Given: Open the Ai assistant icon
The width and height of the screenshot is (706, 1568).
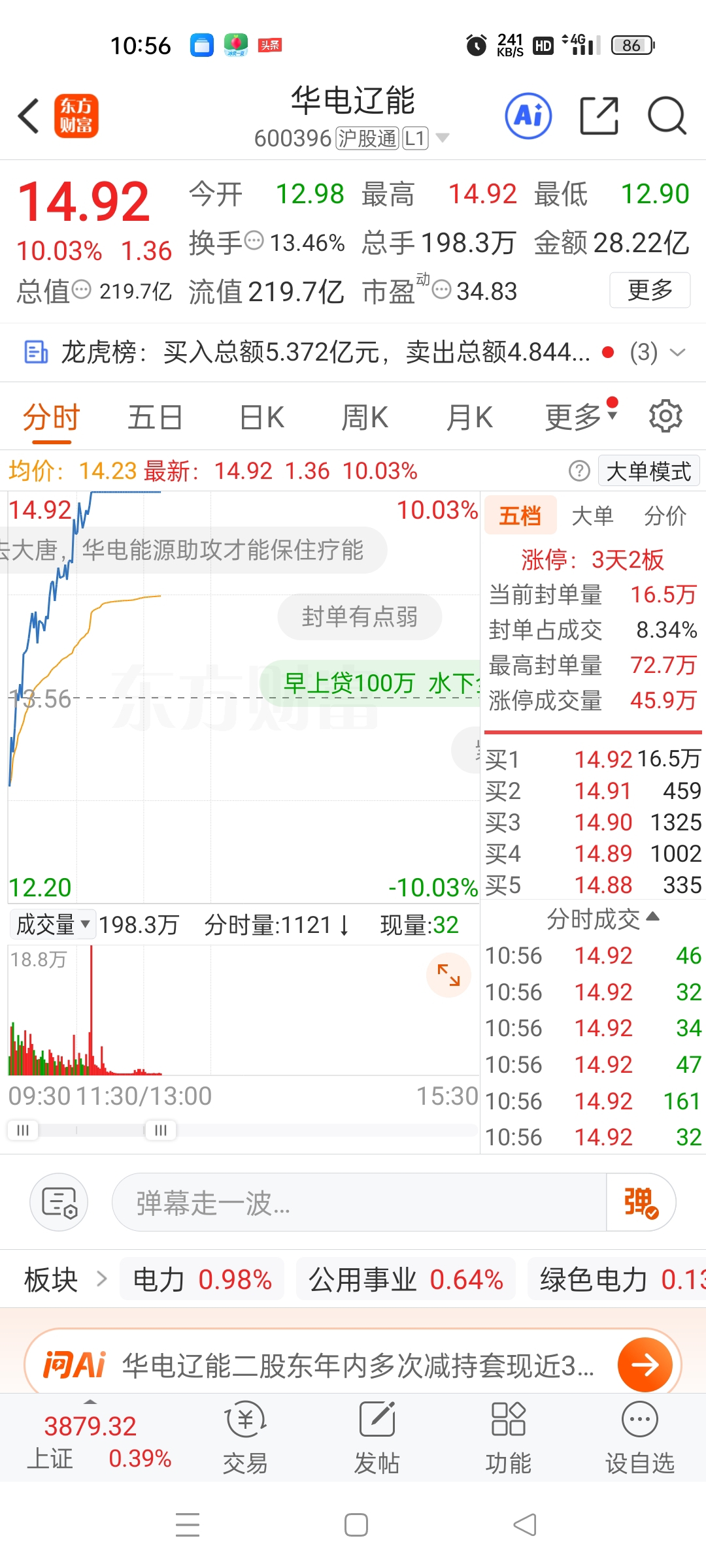Looking at the screenshot, I should (528, 116).
